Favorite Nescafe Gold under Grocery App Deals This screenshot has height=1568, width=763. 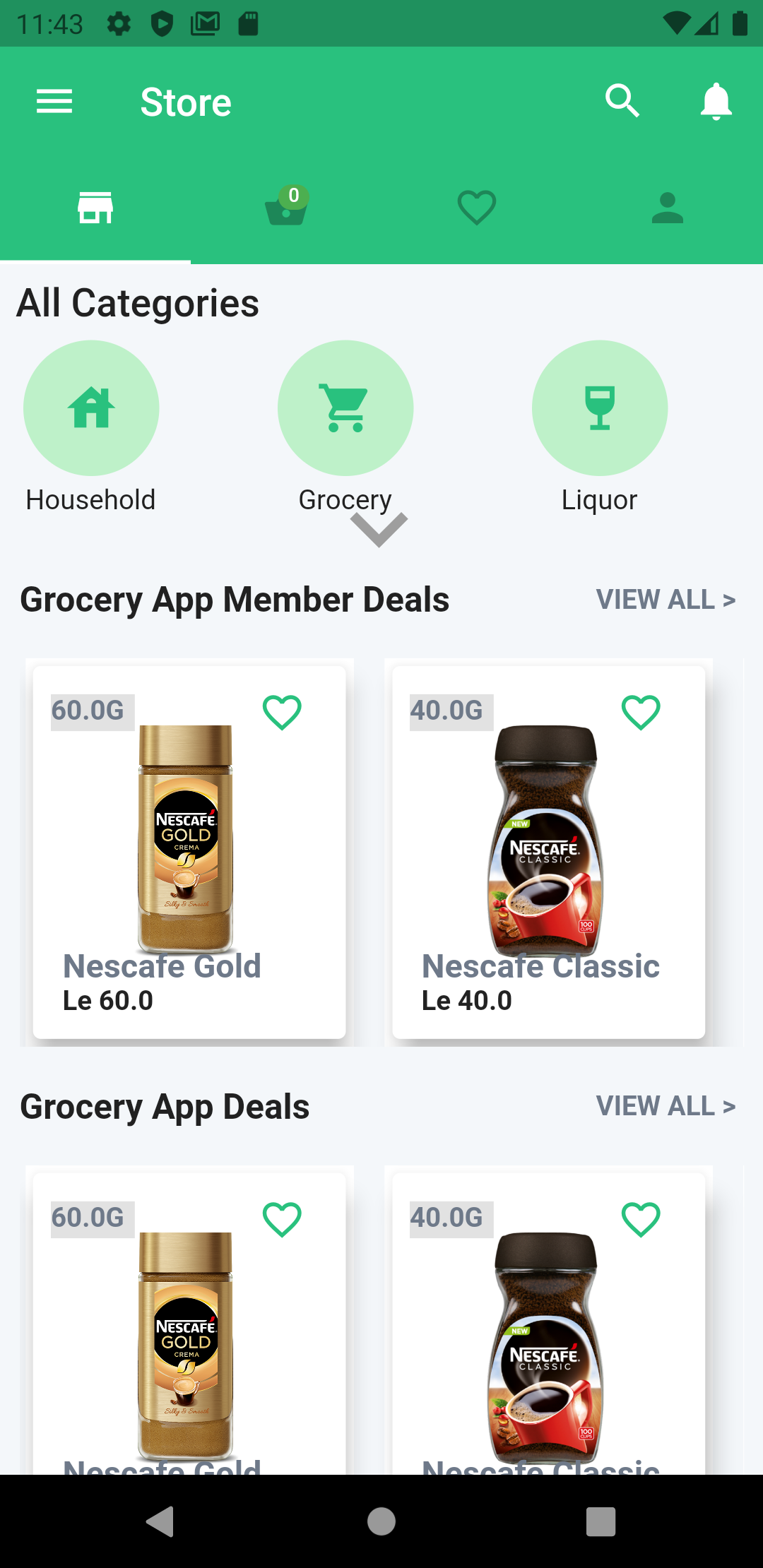282,1218
